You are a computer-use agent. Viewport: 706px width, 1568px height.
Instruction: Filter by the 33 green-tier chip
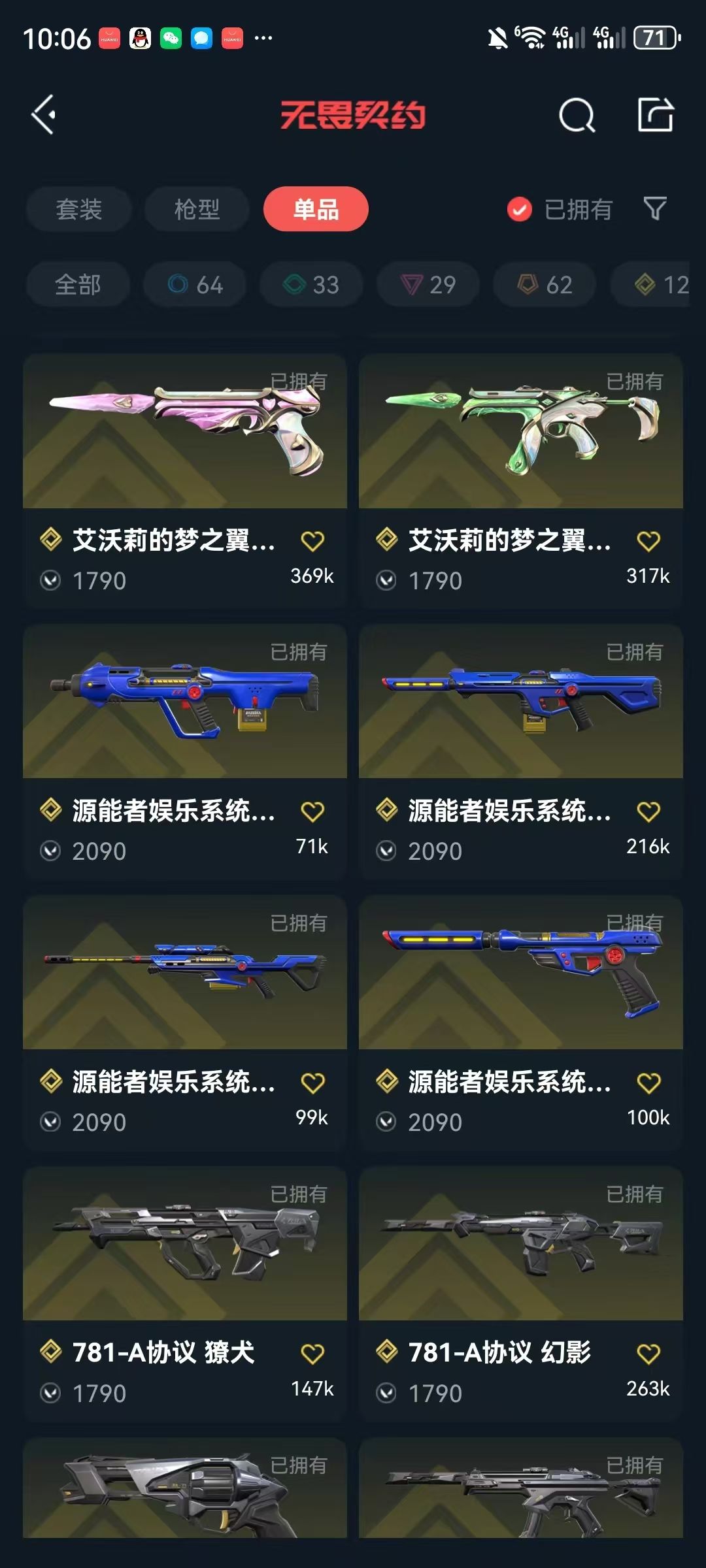click(x=311, y=285)
